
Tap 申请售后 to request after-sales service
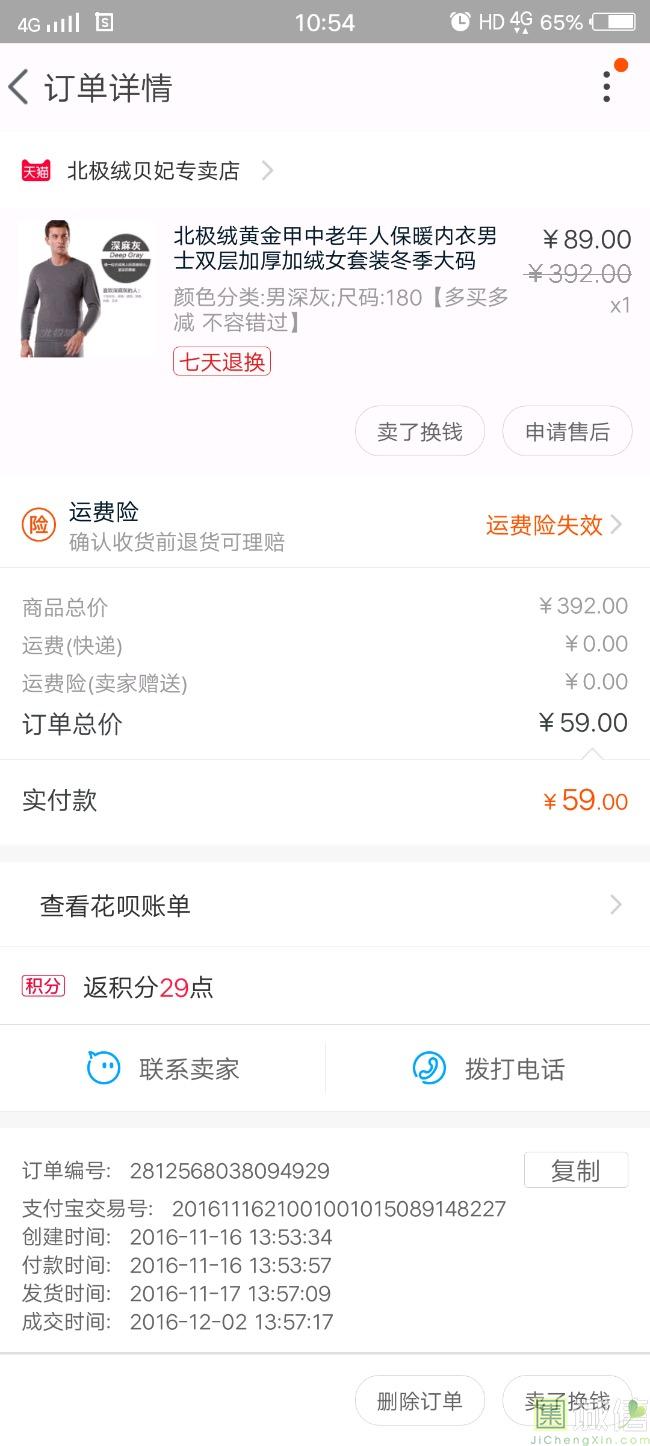567,432
